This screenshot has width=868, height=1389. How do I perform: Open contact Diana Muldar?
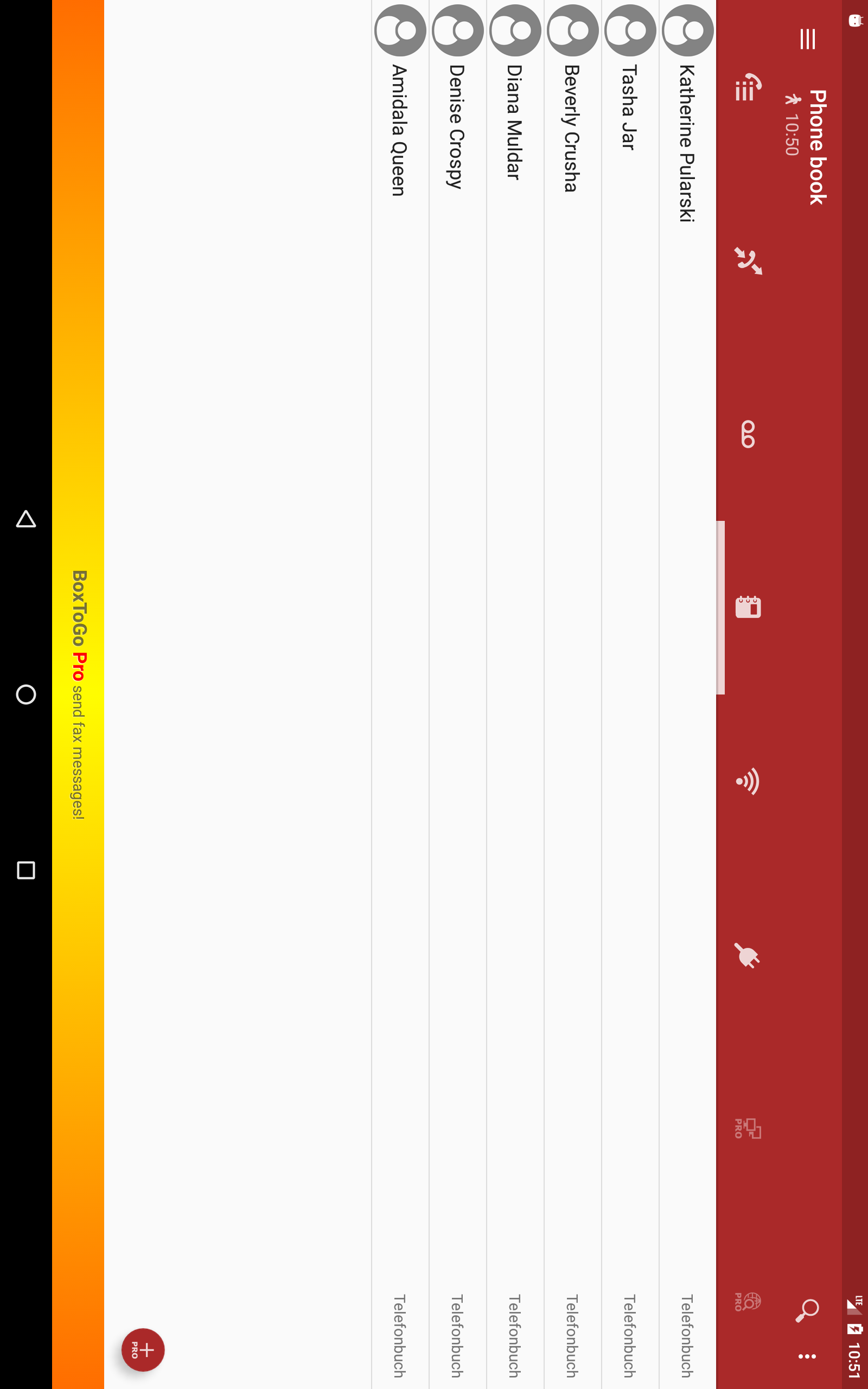(515, 694)
